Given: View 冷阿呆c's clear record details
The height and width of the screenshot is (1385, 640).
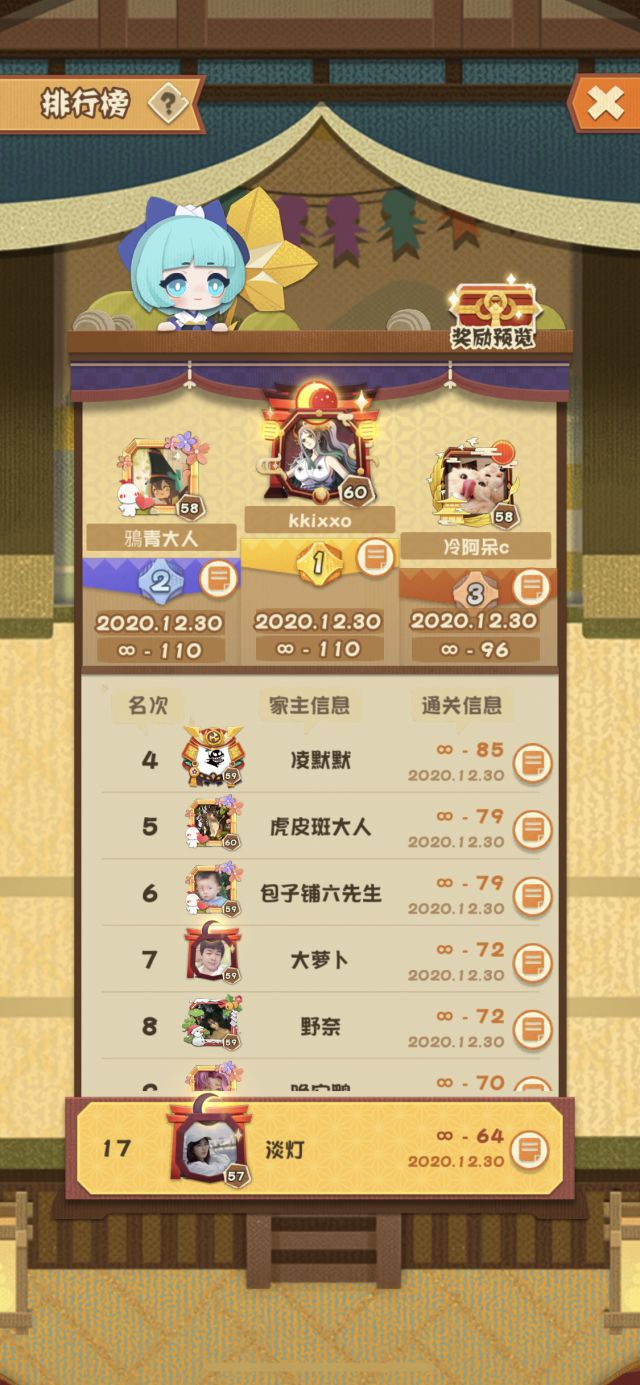Looking at the screenshot, I should point(532,585).
